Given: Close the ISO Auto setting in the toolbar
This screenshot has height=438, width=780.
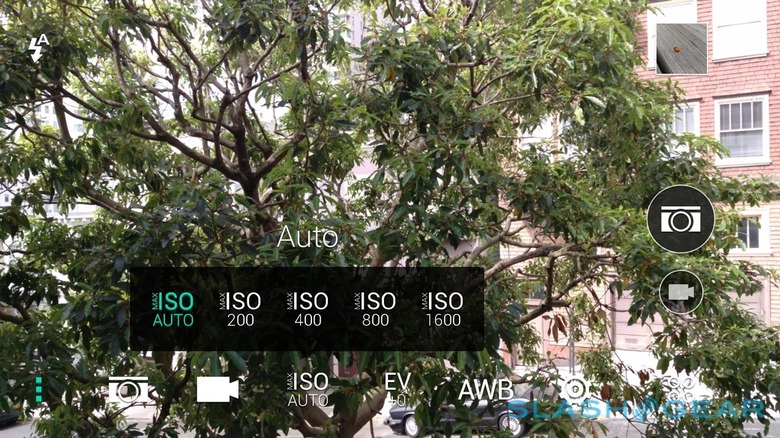Looking at the screenshot, I should point(307,389).
